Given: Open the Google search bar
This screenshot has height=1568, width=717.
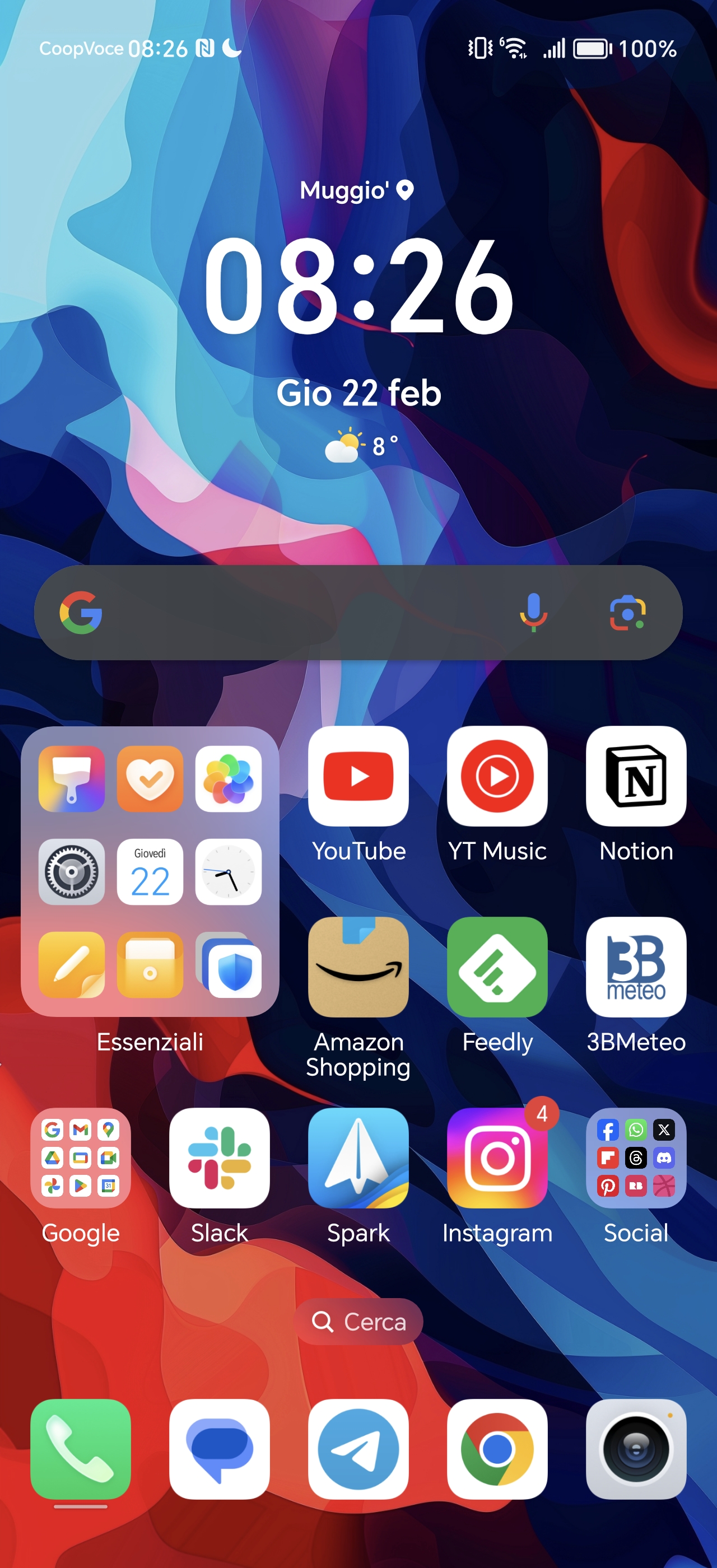Looking at the screenshot, I should 292,612.
